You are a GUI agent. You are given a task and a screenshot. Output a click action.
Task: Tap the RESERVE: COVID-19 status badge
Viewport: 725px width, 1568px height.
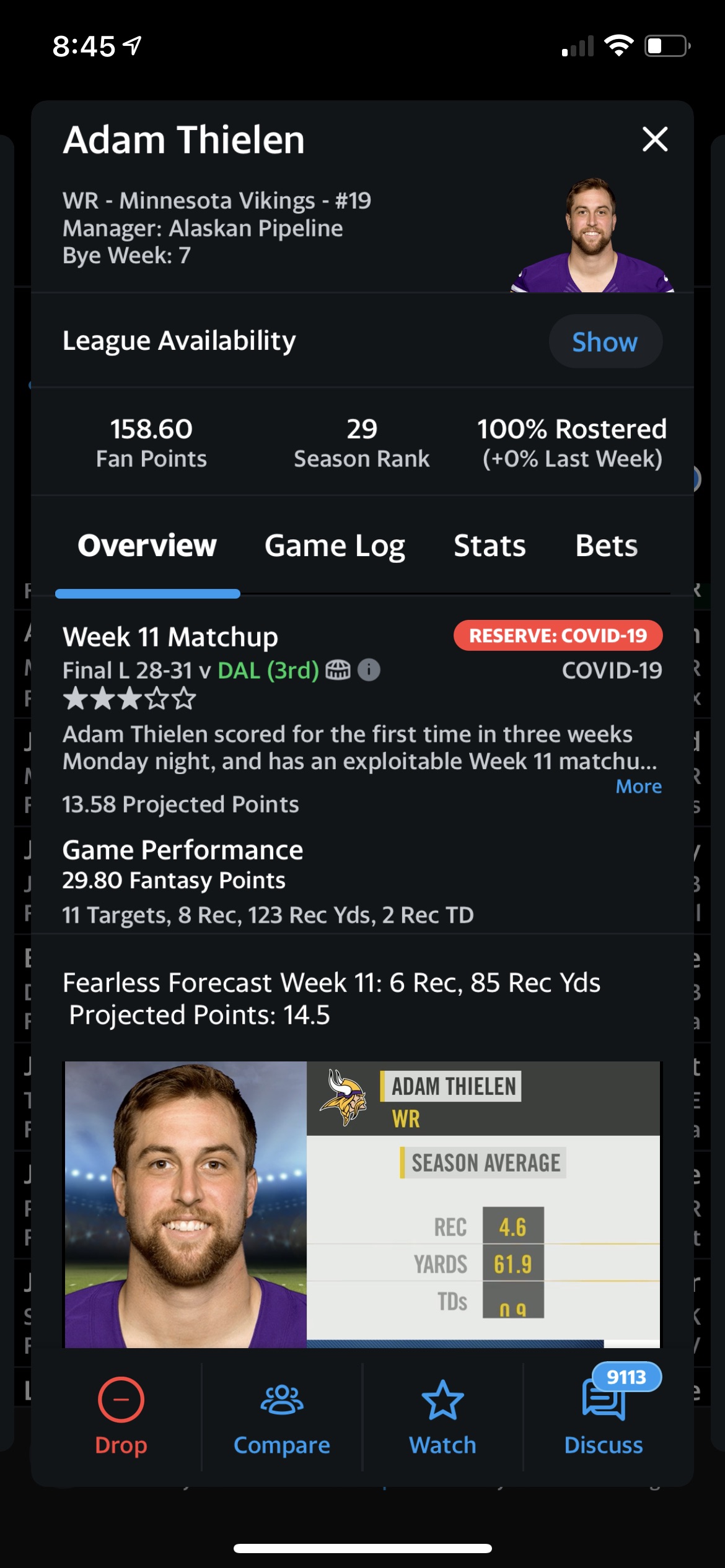pos(558,635)
